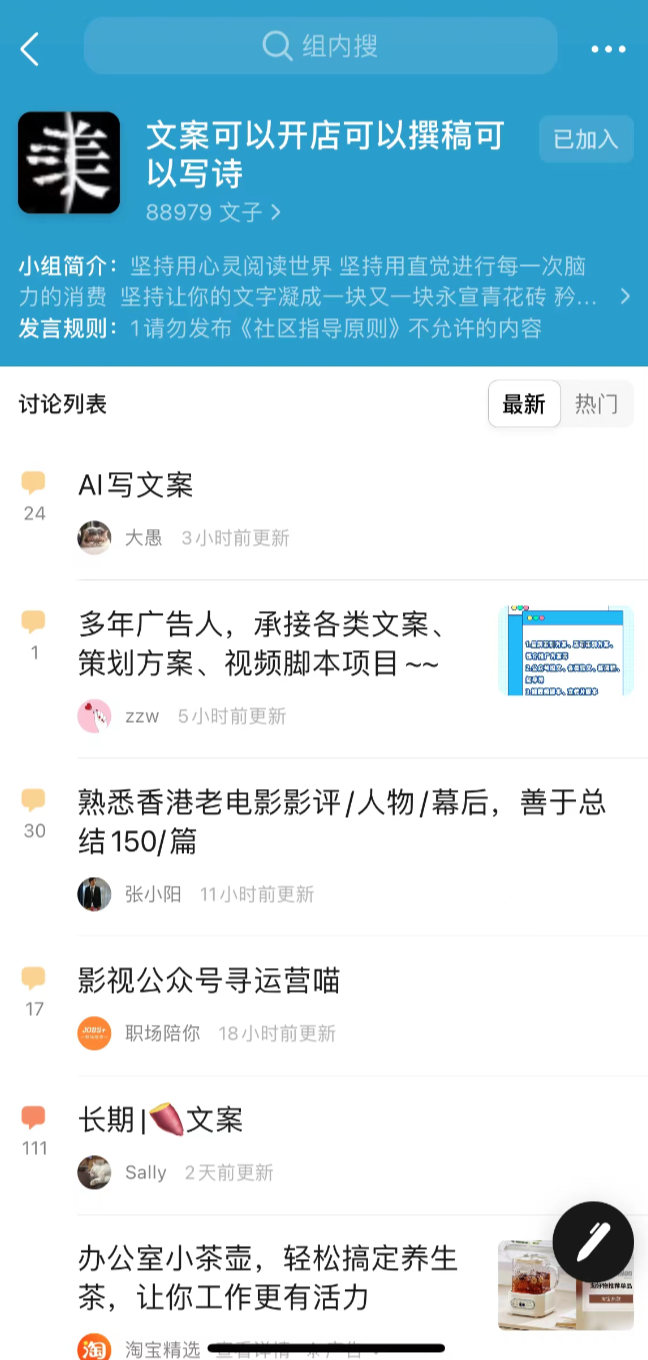Tap the 已加入 joined button
Image resolution: width=648 pixels, height=1360 pixels.
coord(586,139)
